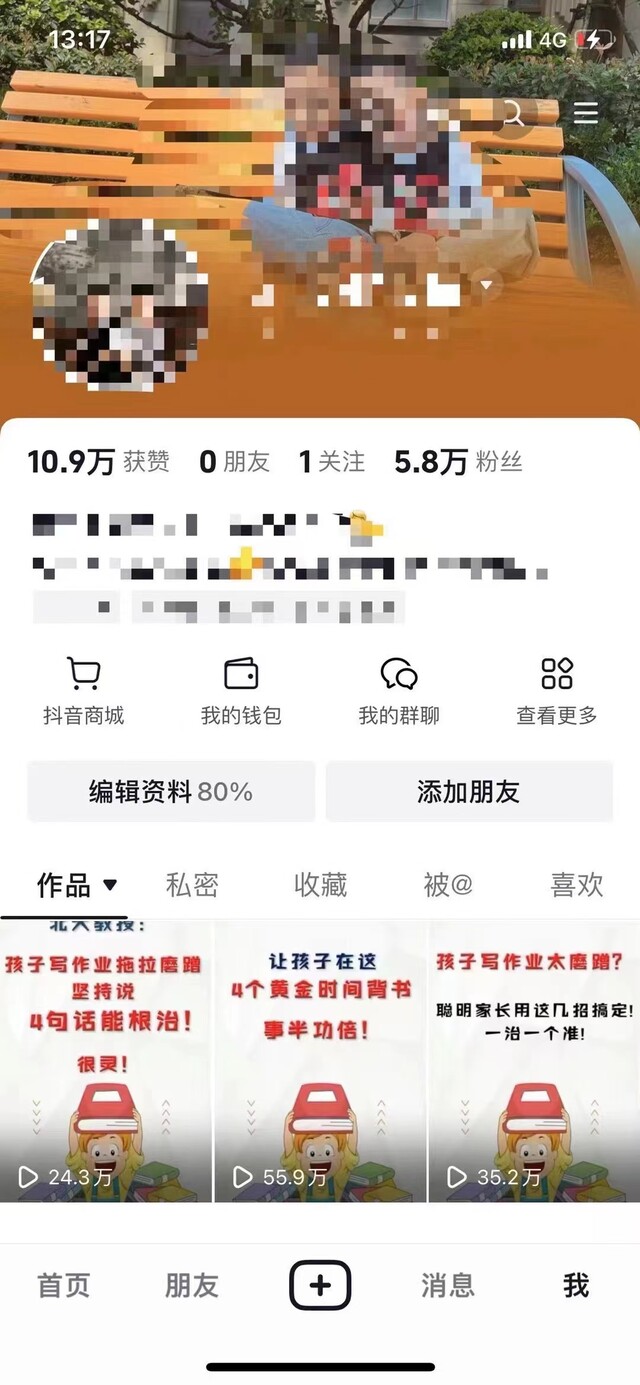Screen dimensions: 640x1385
Task: Go to 首页 home tab
Action: coord(64,1285)
